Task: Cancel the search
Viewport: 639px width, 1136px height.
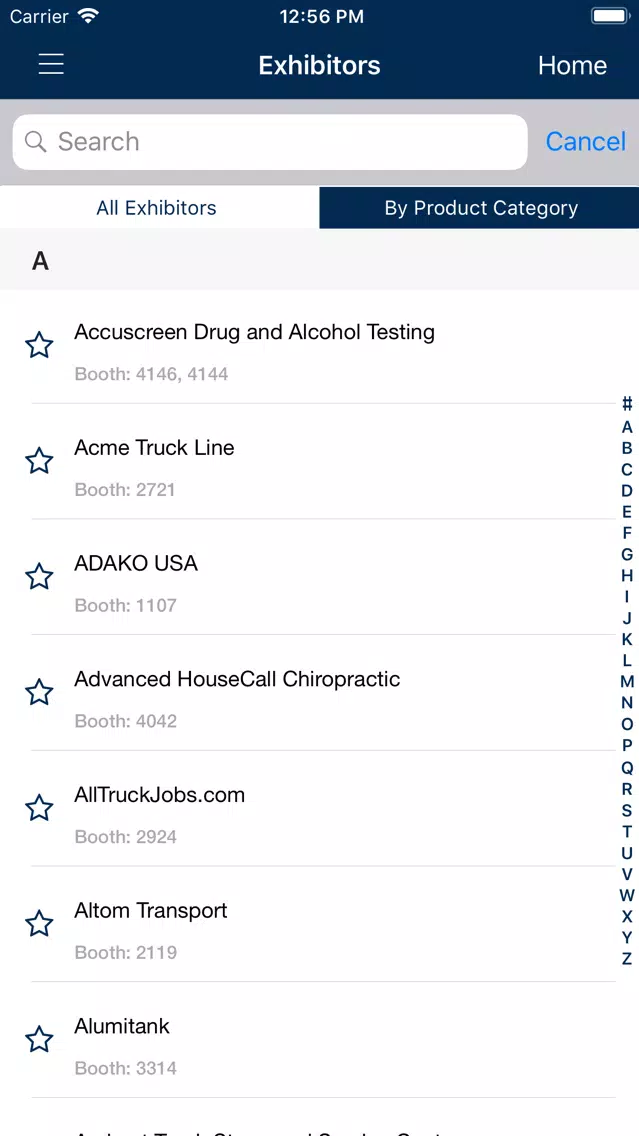Action: 585,141
